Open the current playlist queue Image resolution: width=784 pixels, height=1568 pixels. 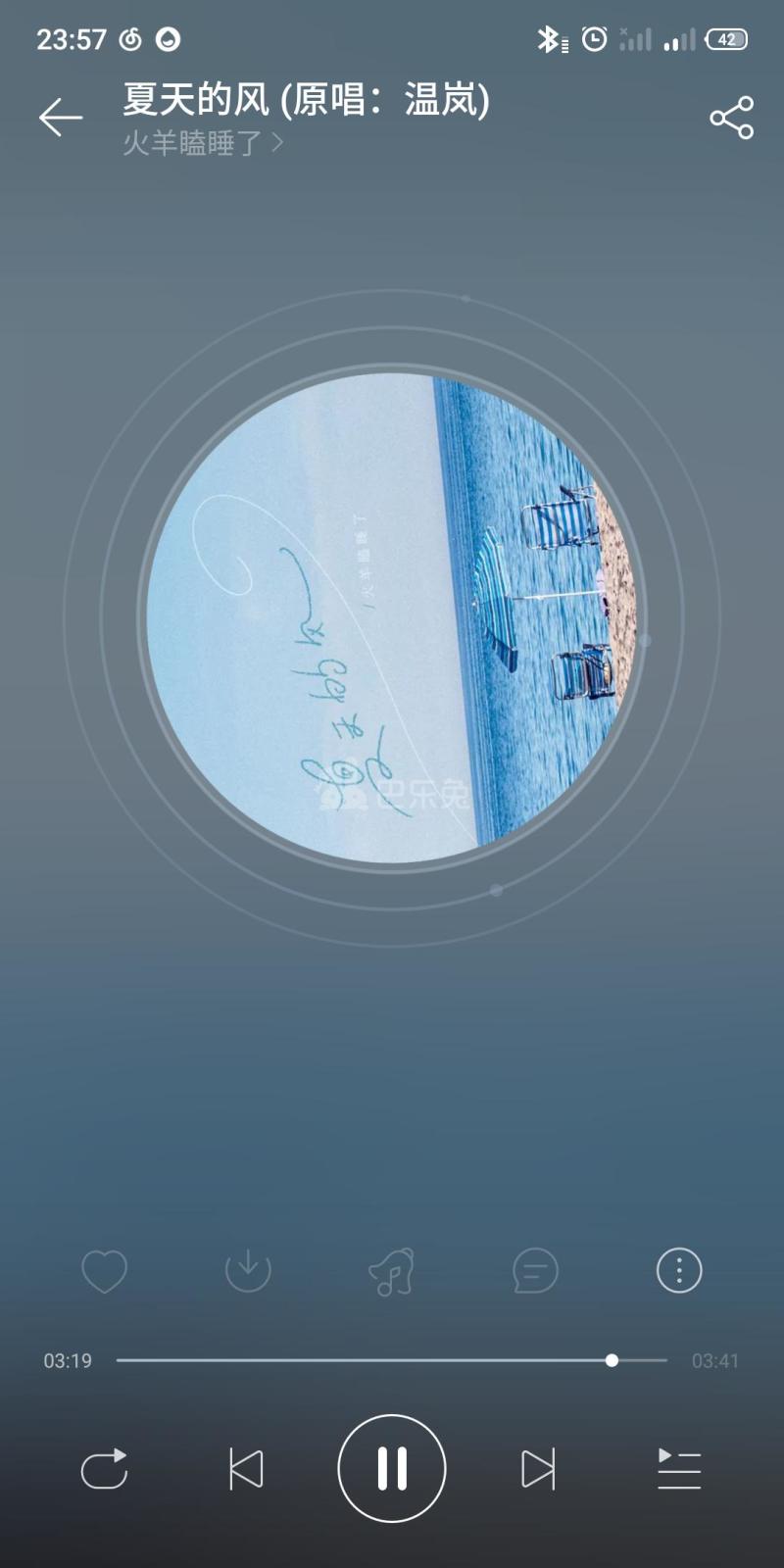pyautogui.click(x=679, y=1469)
